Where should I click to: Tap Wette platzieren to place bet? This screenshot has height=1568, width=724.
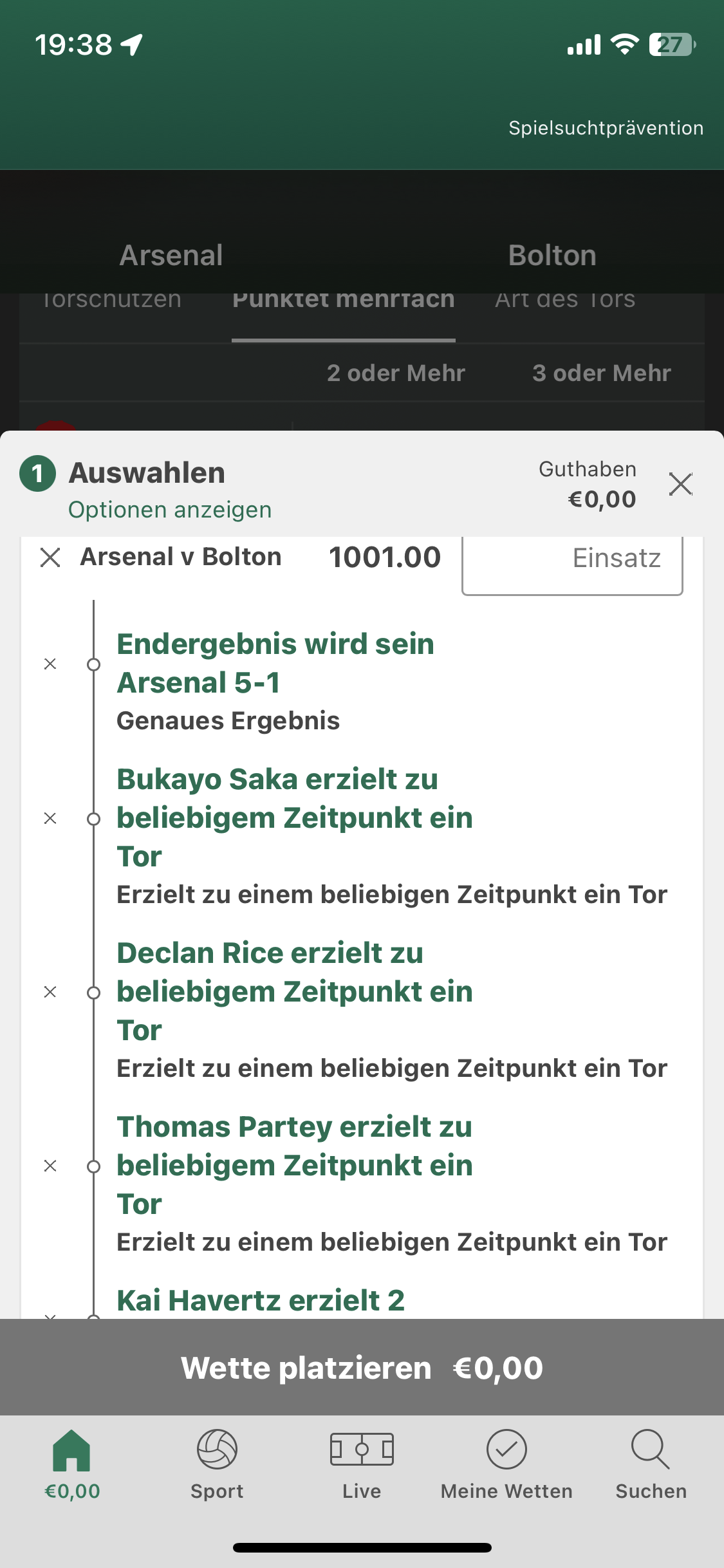coord(362,1368)
